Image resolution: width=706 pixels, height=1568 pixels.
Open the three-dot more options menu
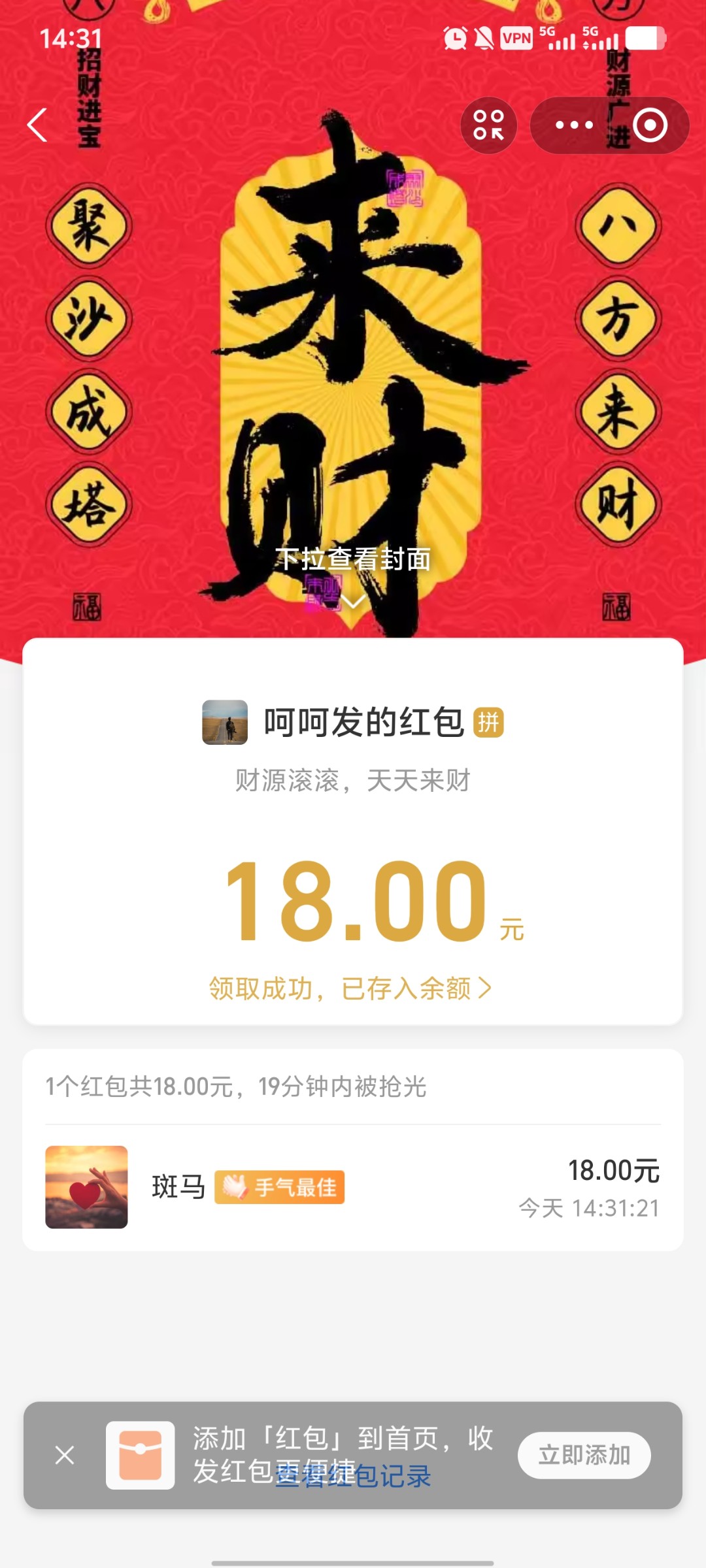click(574, 125)
